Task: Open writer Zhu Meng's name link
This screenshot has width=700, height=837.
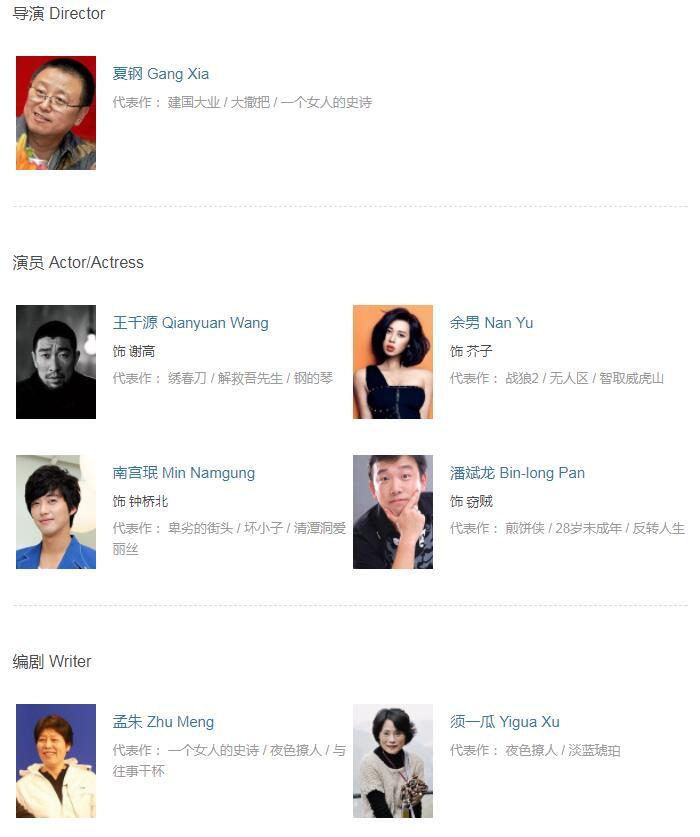Action: pyautogui.click(x=163, y=722)
